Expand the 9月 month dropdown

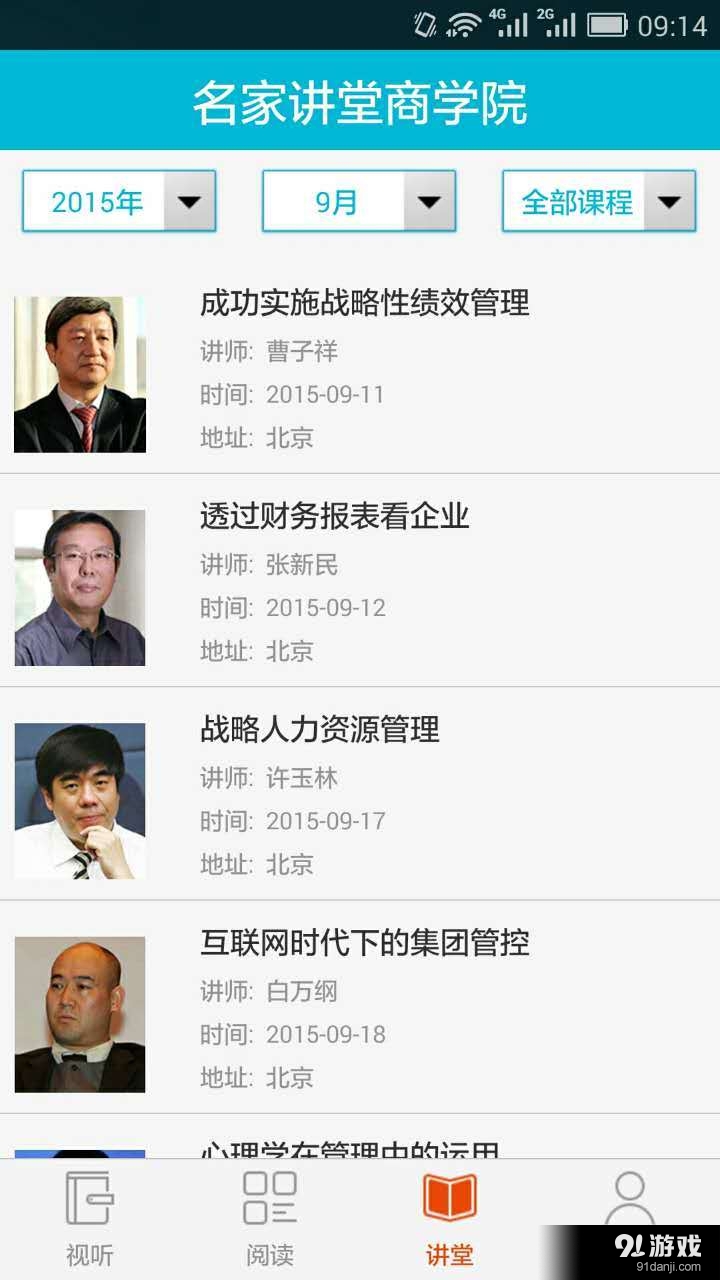point(358,201)
